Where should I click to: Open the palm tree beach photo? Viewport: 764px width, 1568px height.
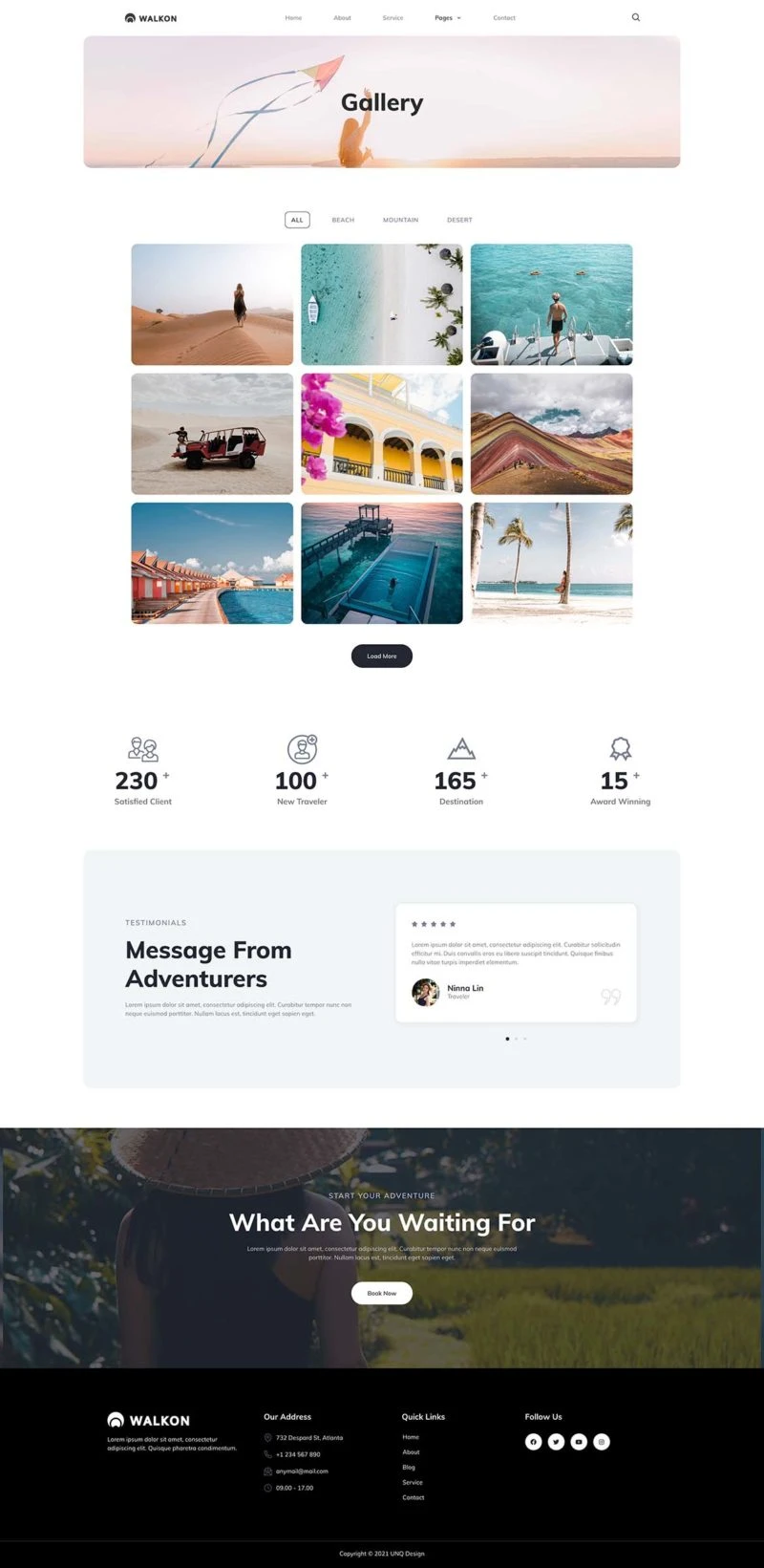(x=551, y=563)
